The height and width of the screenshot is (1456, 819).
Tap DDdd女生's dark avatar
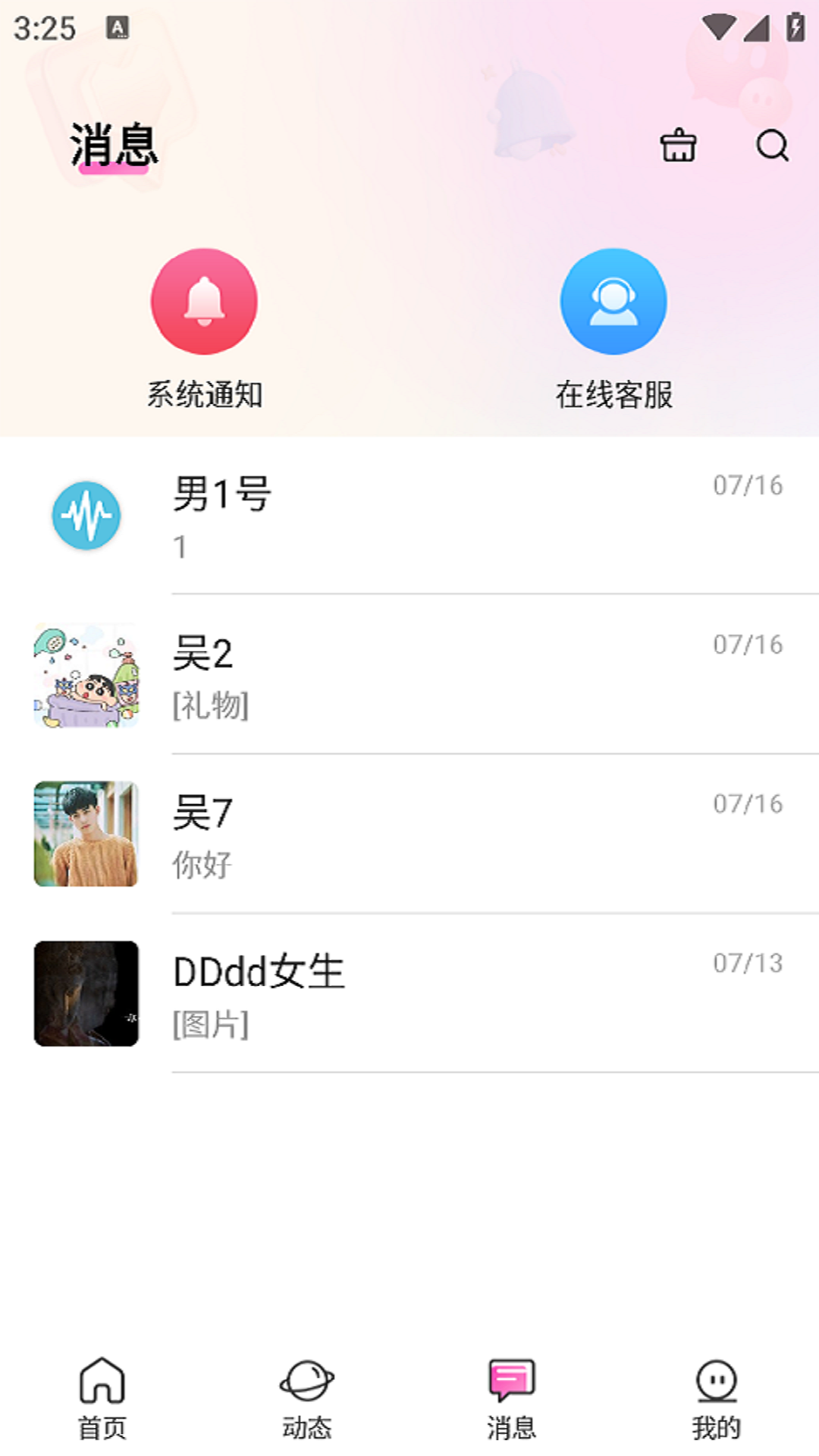pyautogui.click(x=86, y=993)
